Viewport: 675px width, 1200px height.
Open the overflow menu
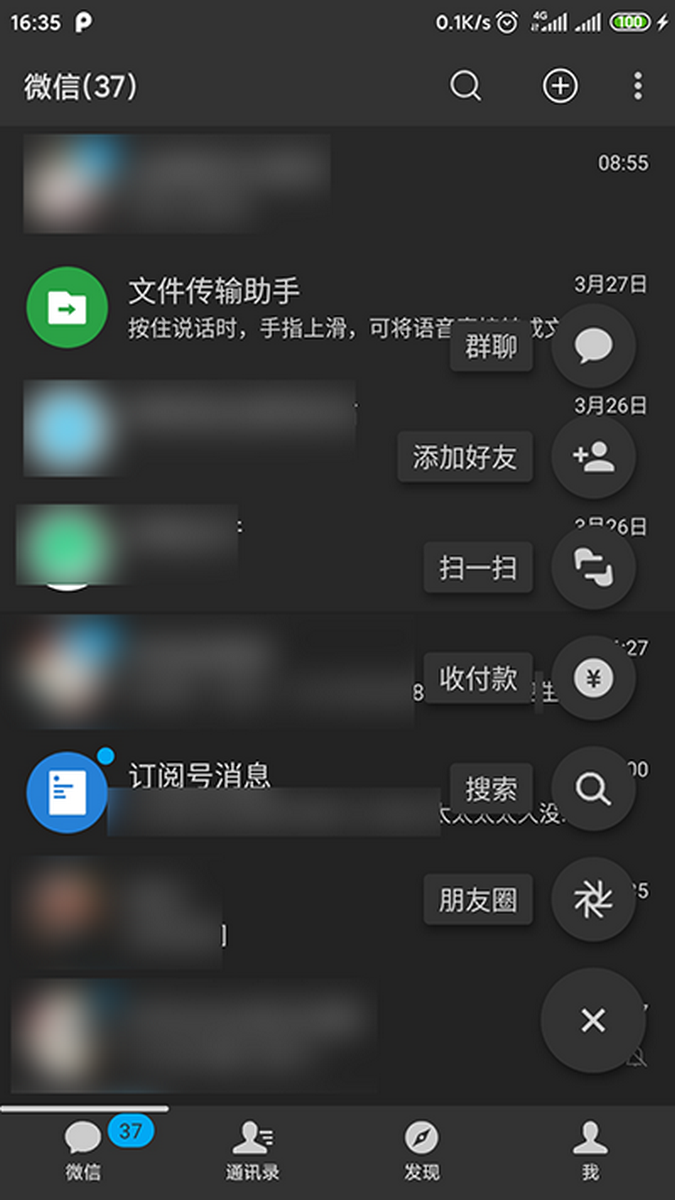[638, 87]
